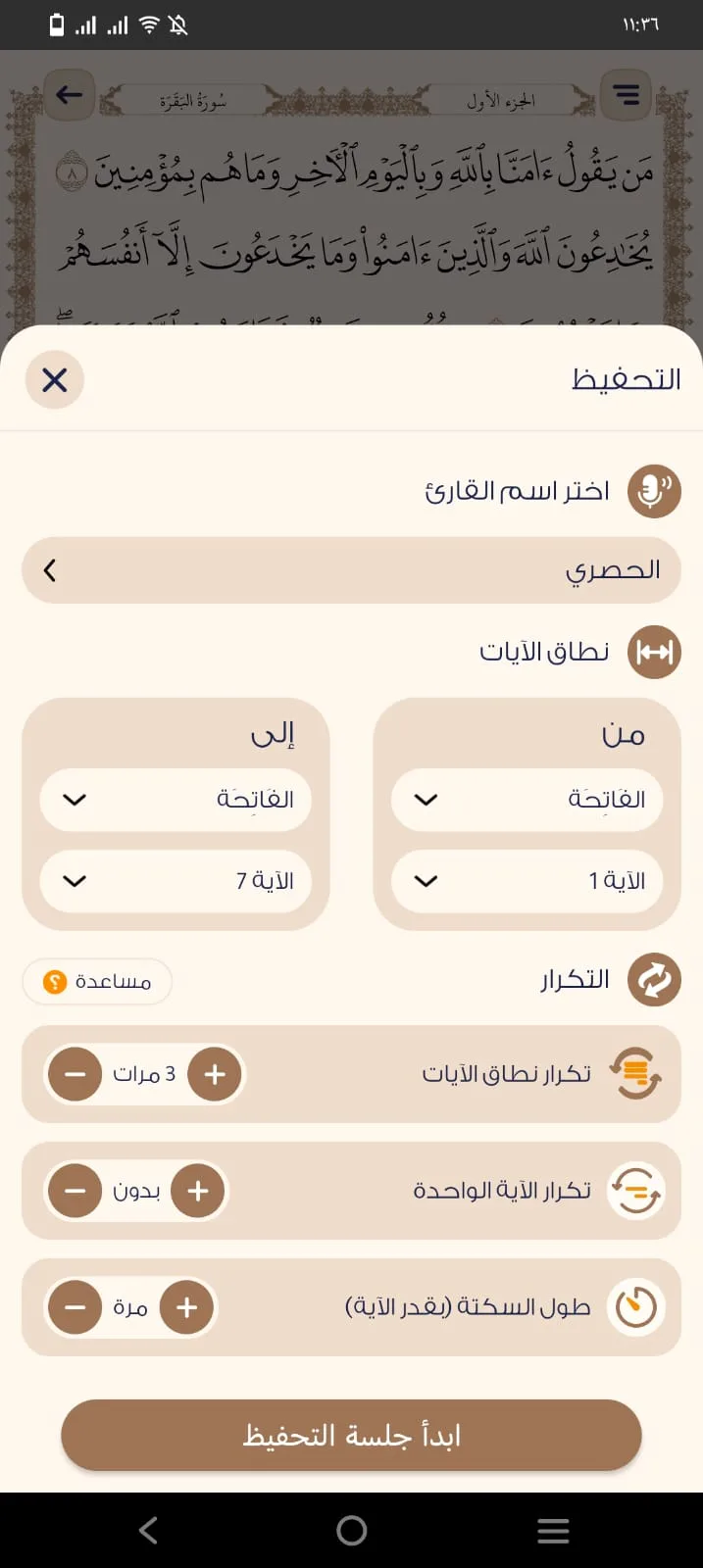The height and width of the screenshot is (1568, 703).
Task: Open the surah dropdown under إلى
Action: tap(176, 800)
